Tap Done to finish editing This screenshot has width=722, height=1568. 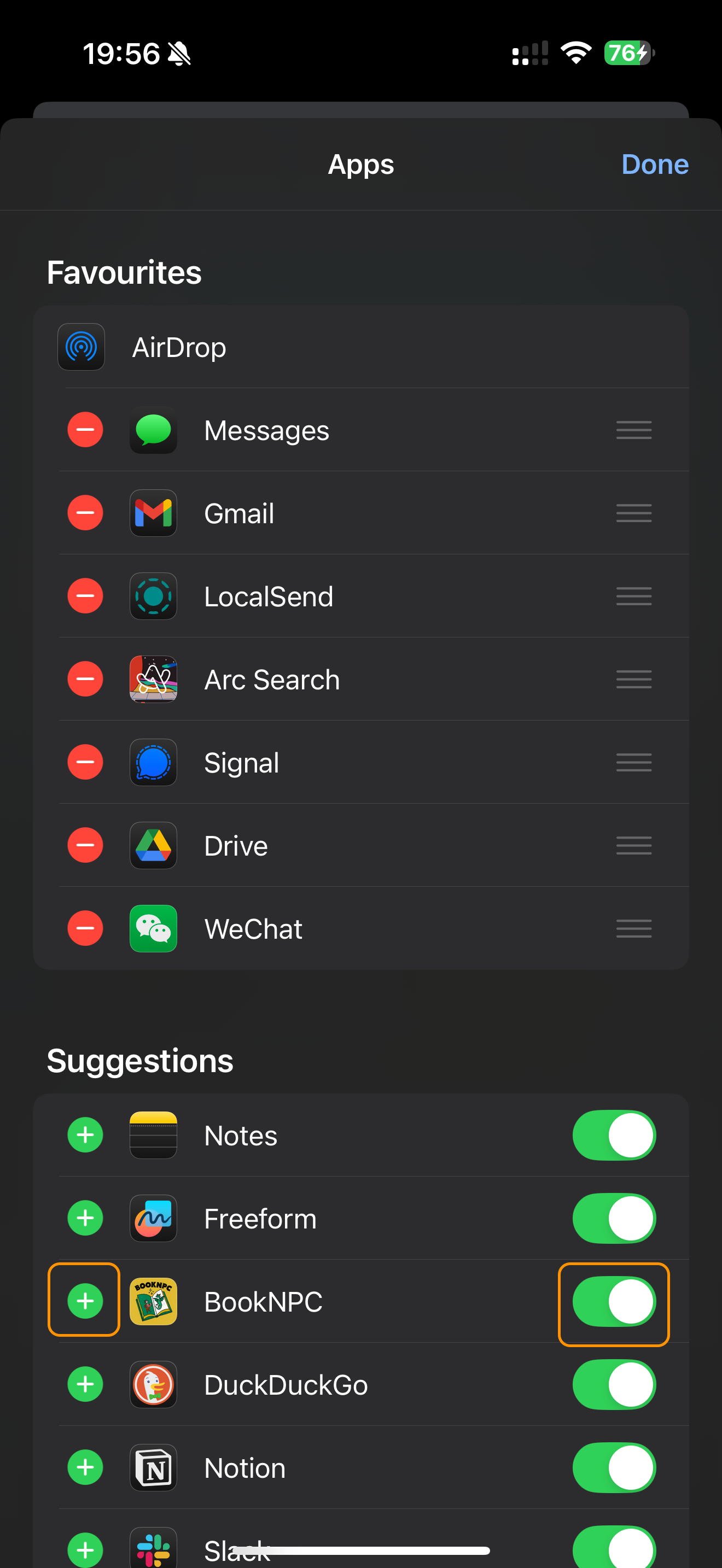(655, 163)
